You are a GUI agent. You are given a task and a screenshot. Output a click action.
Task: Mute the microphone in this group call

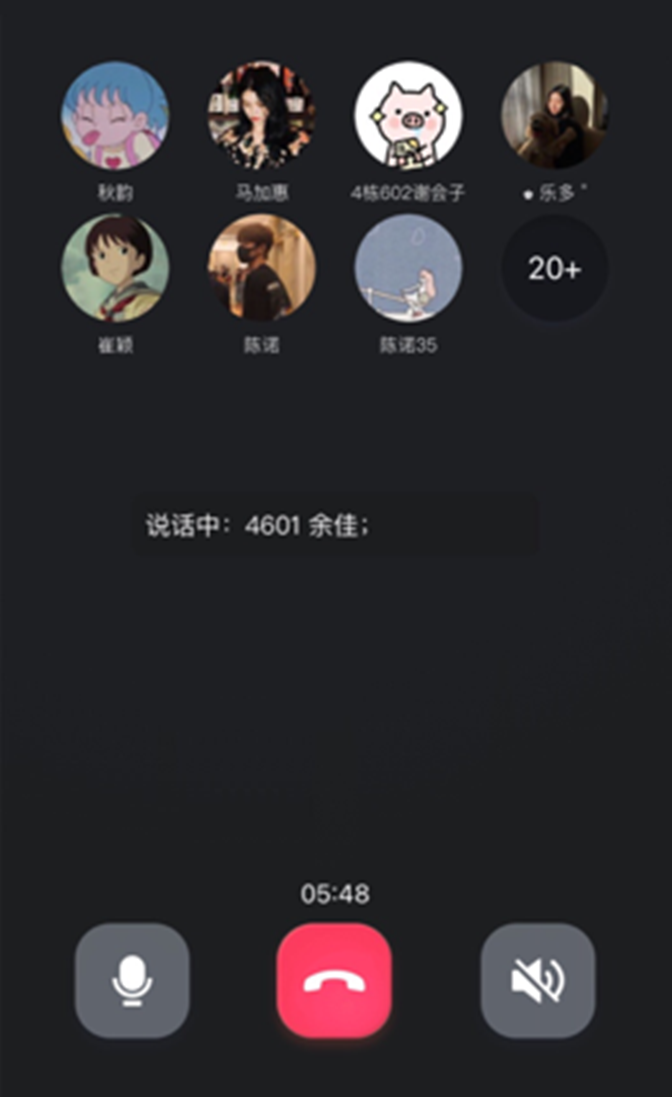point(132,980)
